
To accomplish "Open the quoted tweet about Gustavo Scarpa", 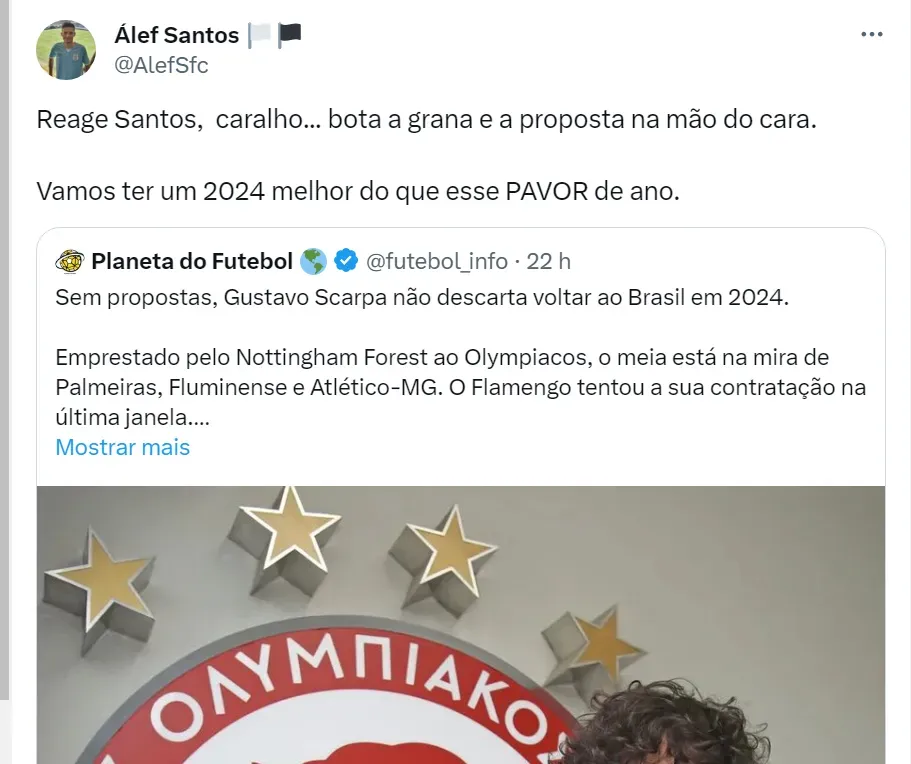I will click(460, 356).
